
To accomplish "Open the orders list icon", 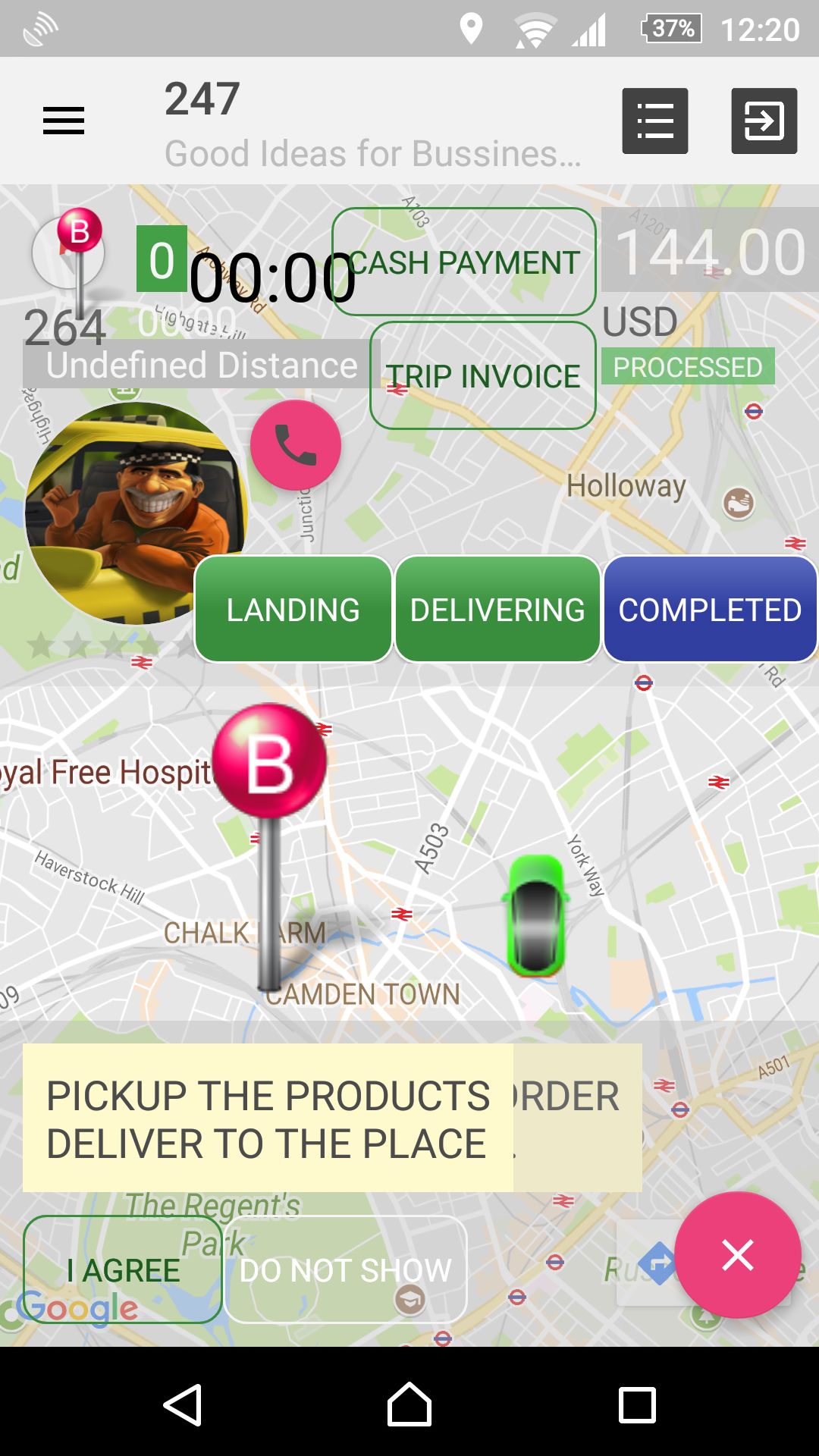I will coord(654,121).
